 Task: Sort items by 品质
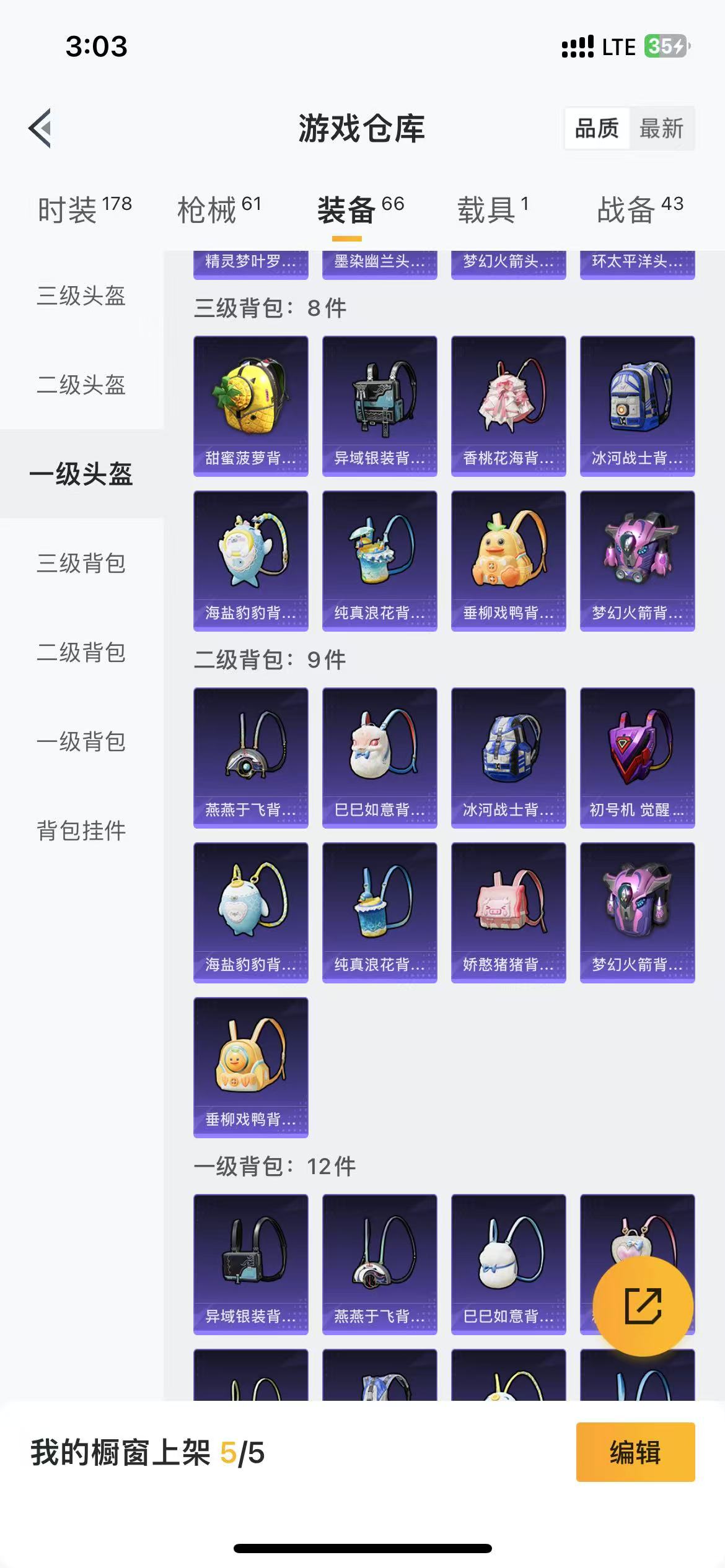pyautogui.click(x=597, y=129)
